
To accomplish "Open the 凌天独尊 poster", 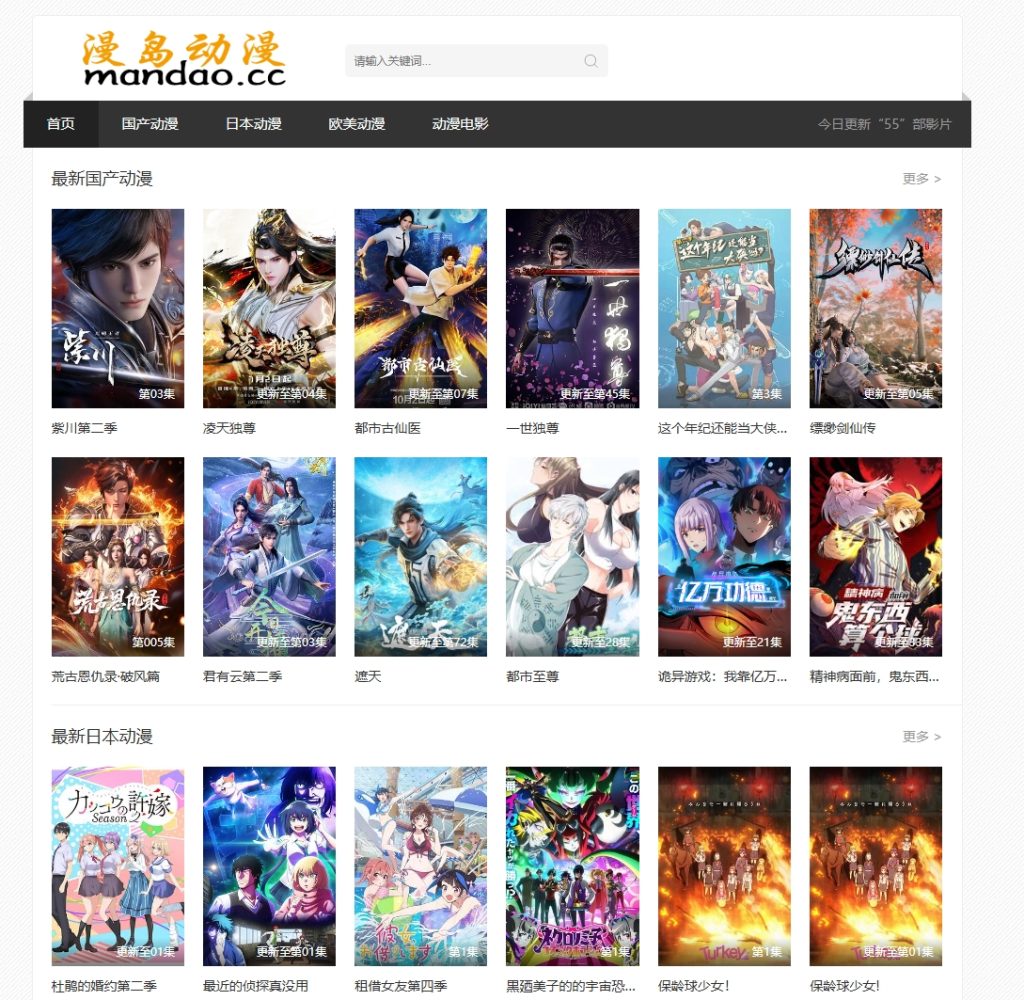I will tap(269, 308).
